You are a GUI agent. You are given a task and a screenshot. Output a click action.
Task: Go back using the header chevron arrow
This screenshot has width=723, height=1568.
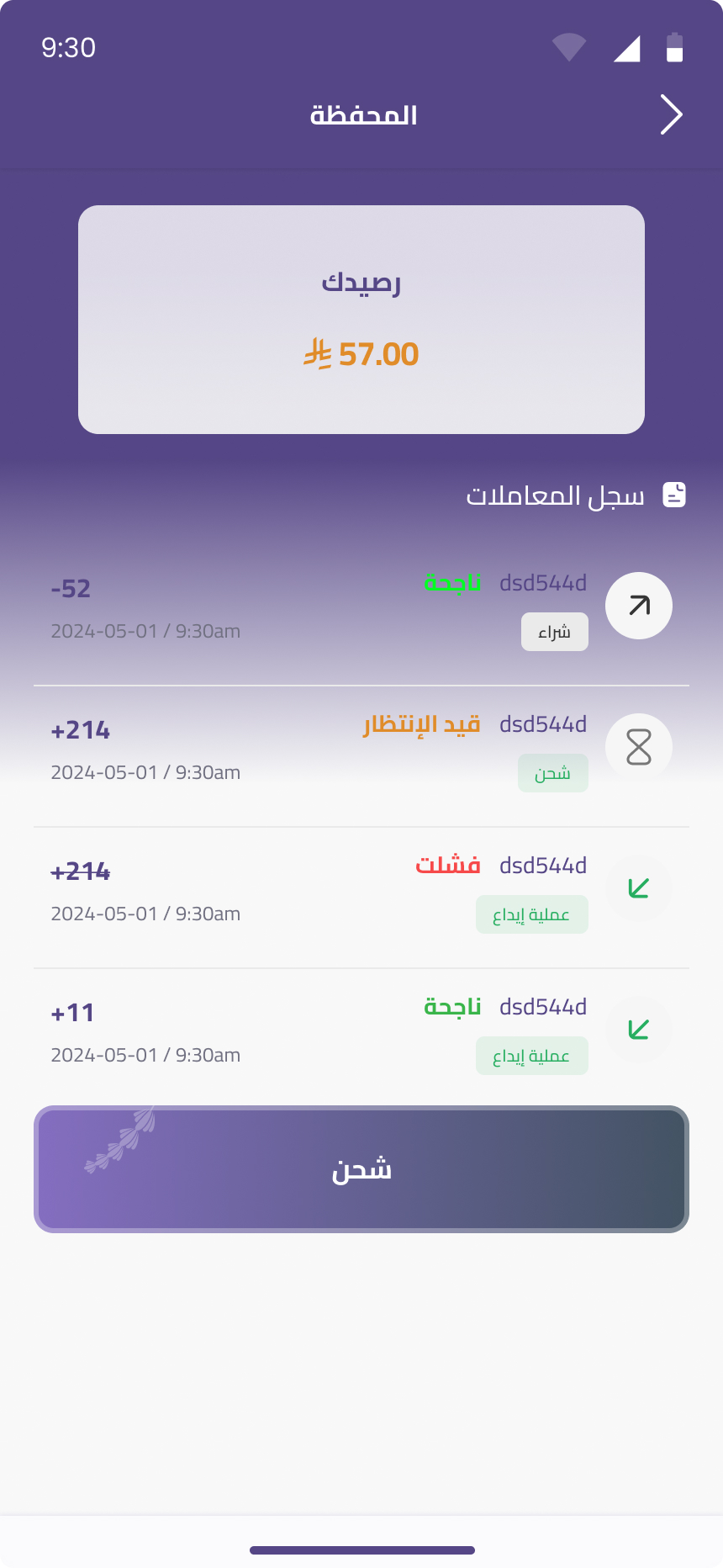tap(671, 114)
